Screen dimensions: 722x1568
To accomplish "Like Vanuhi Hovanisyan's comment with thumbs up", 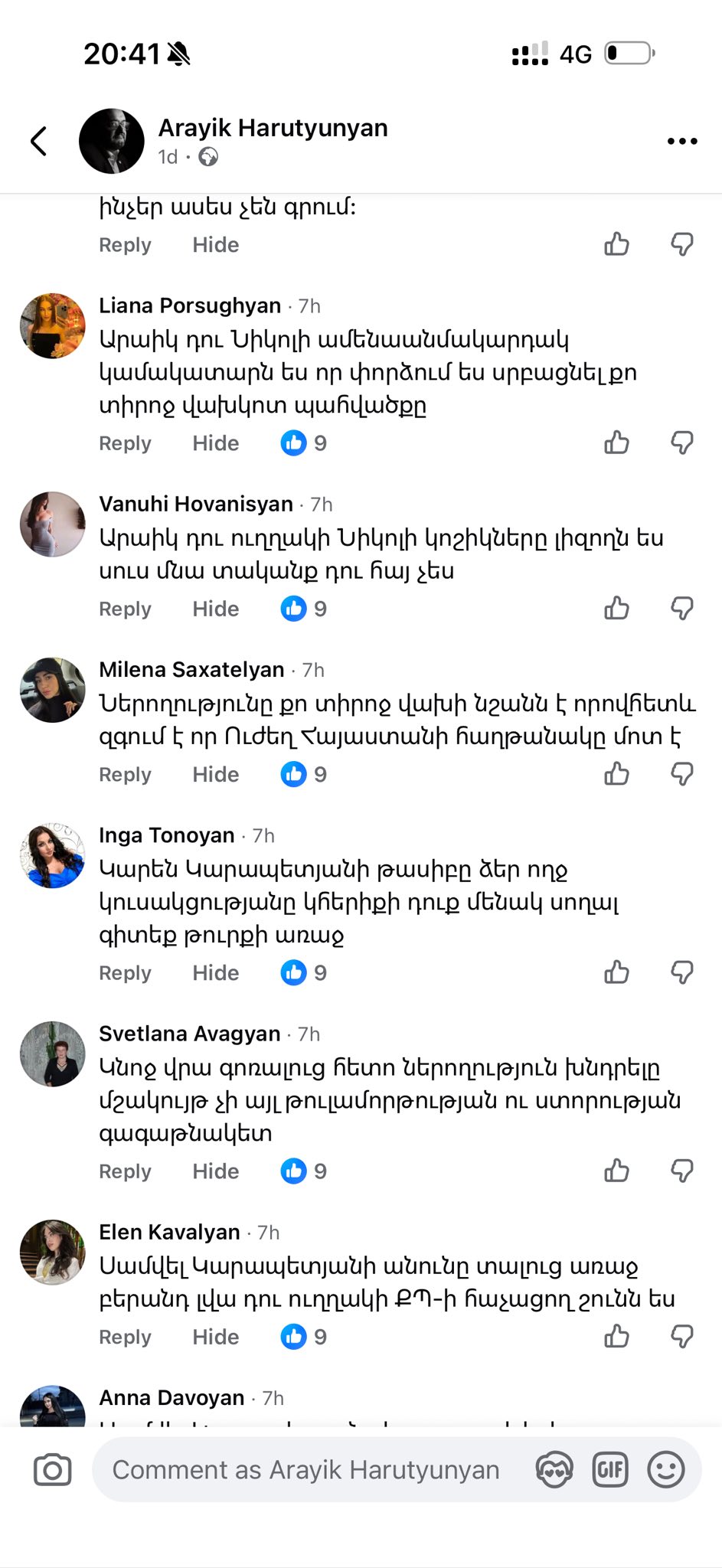I will coord(616,609).
